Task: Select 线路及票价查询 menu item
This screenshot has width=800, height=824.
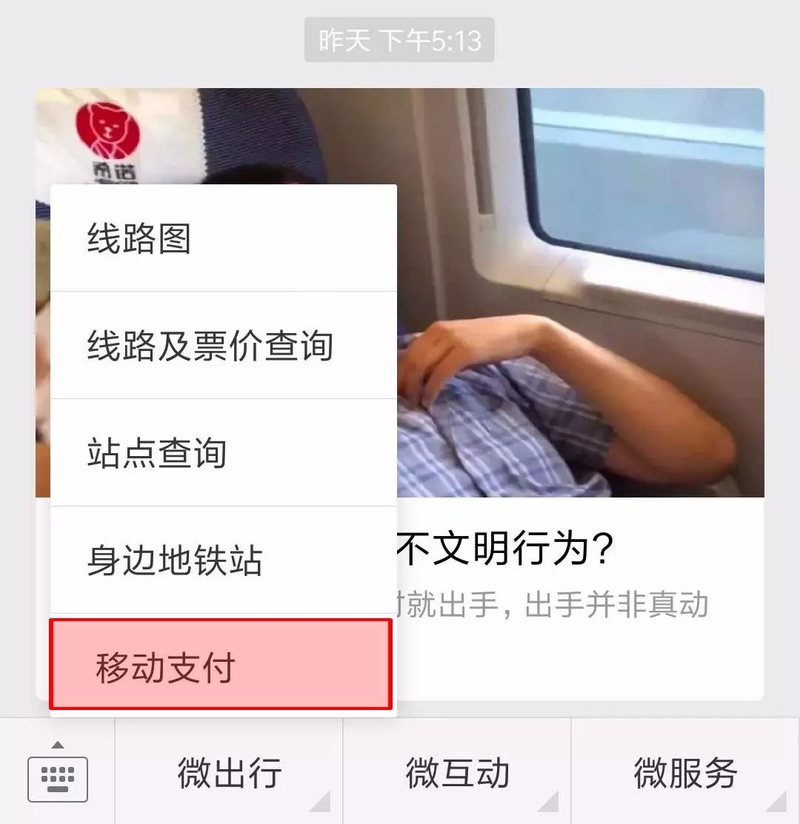Action: coord(223,345)
